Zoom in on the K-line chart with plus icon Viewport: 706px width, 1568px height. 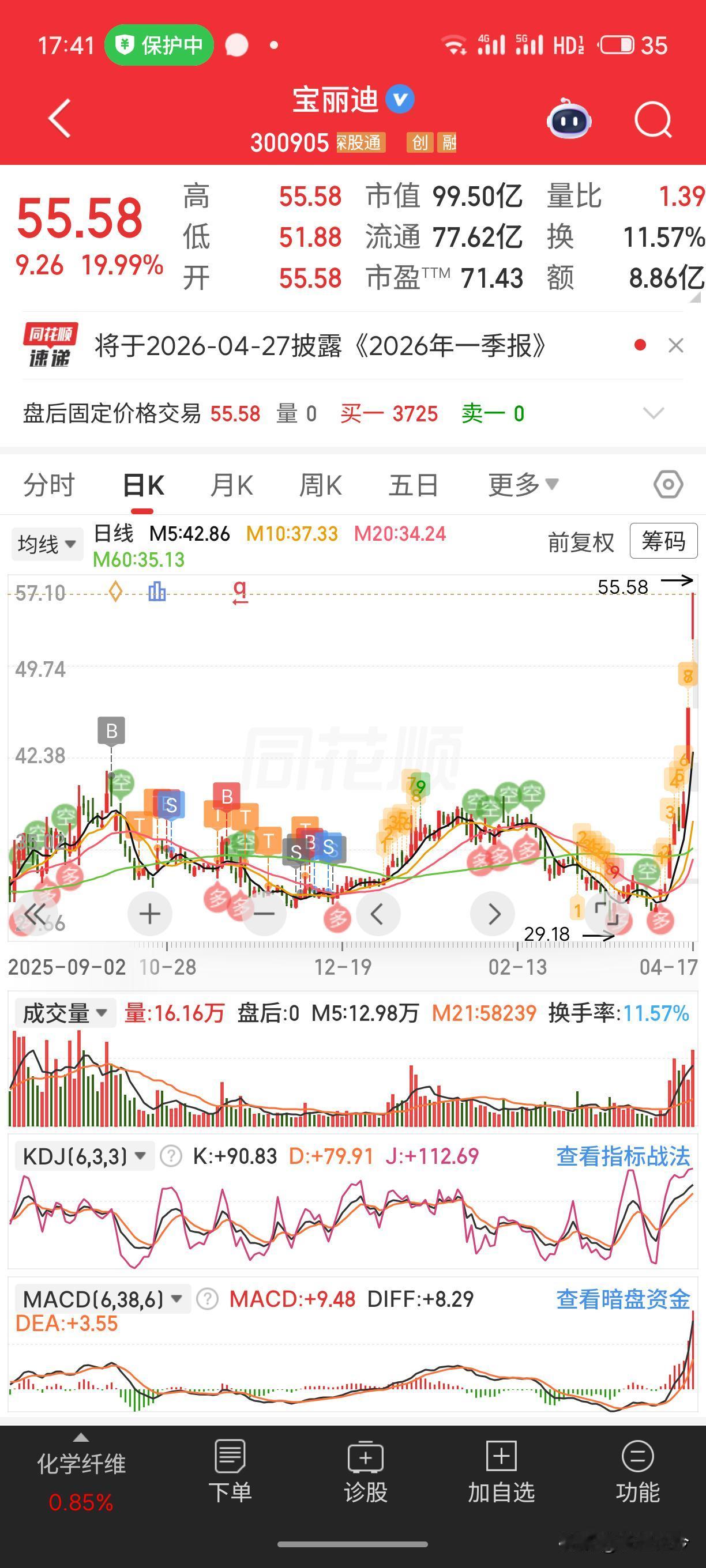tap(149, 913)
